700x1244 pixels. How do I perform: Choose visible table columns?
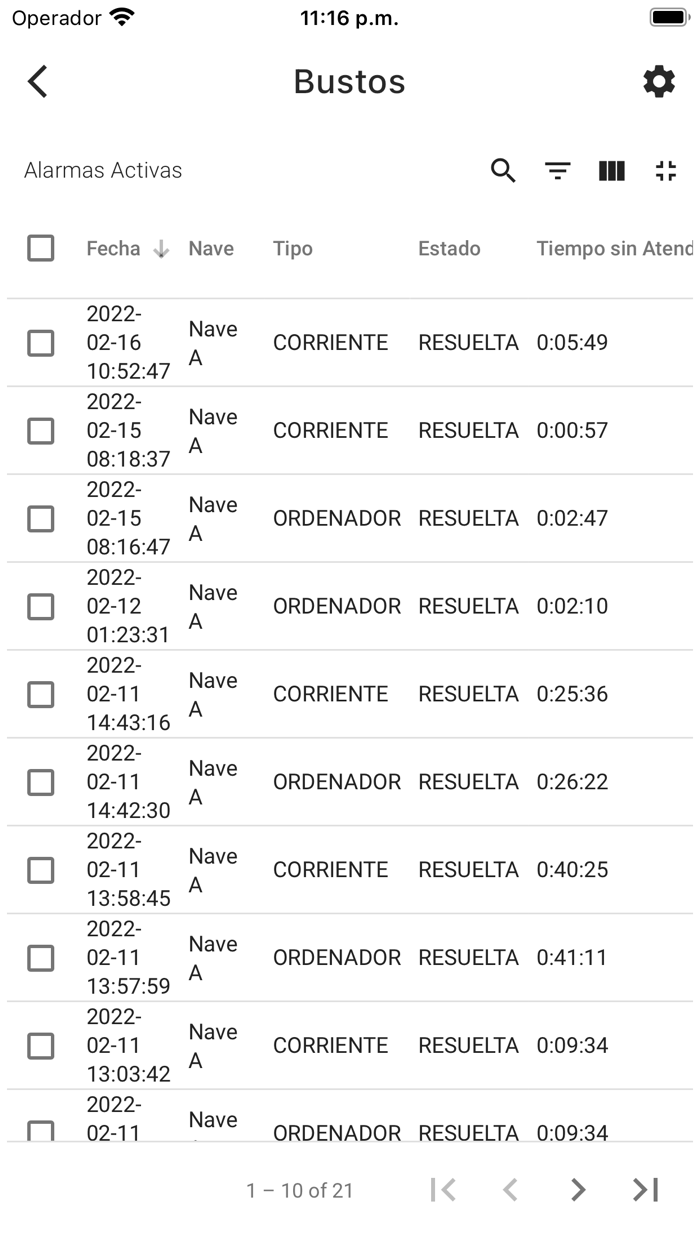(x=612, y=171)
